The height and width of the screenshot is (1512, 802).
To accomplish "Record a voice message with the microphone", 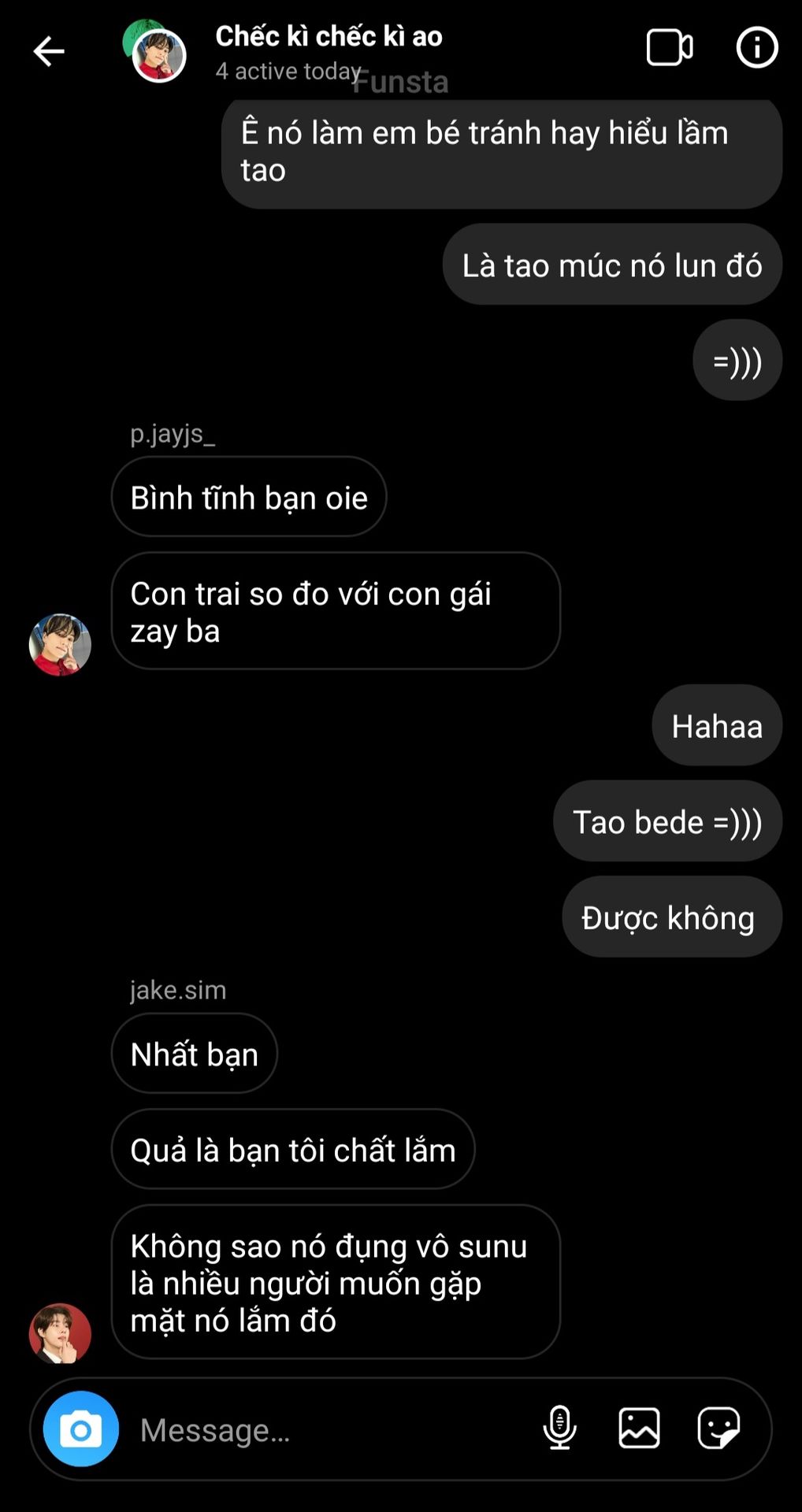I will click(x=560, y=1428).
